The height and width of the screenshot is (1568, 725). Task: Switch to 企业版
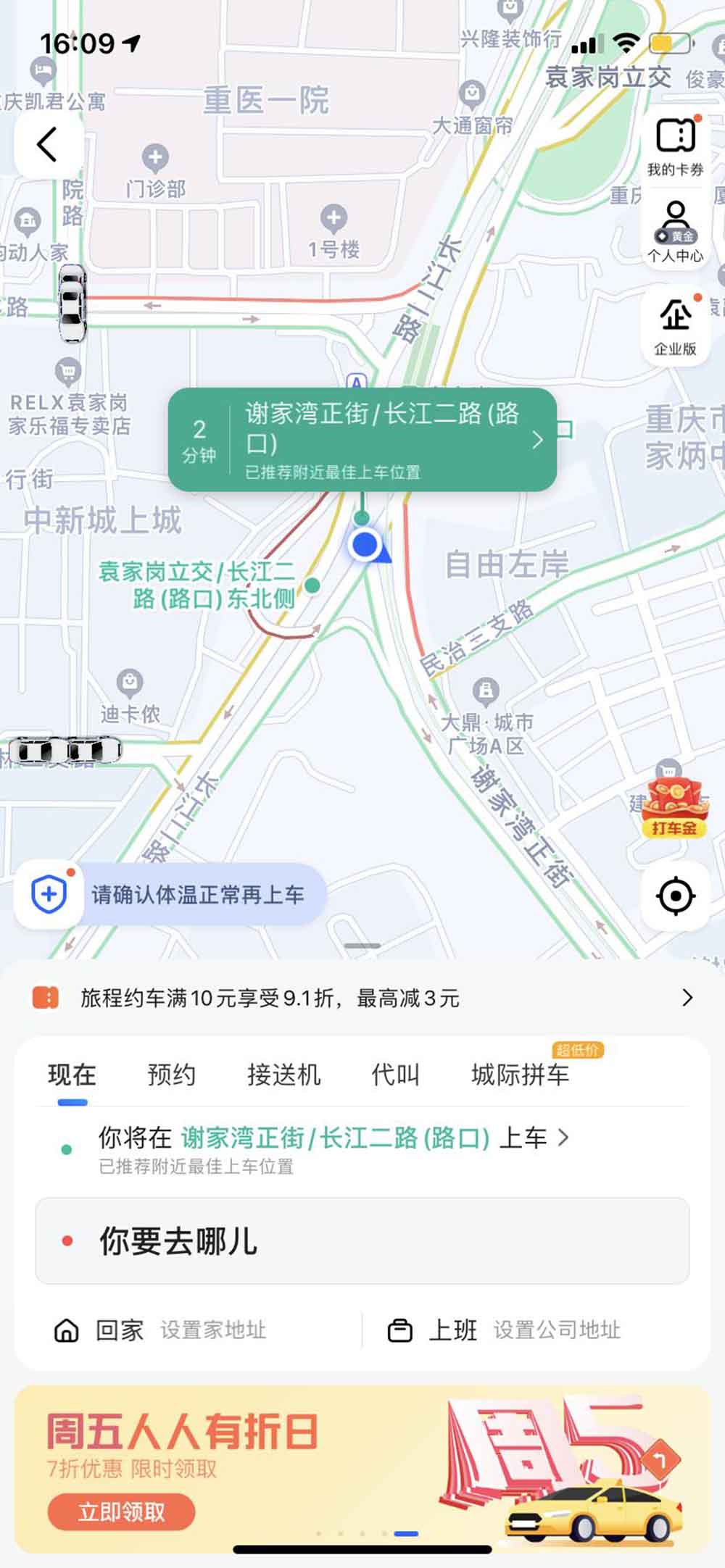pos(675,326)
